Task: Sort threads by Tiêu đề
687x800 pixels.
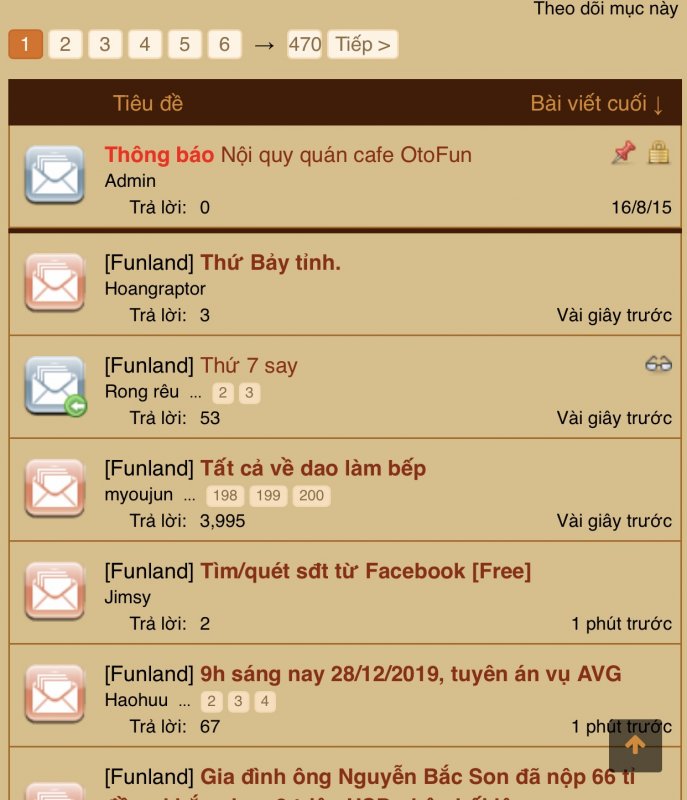Action: point(148,104)
